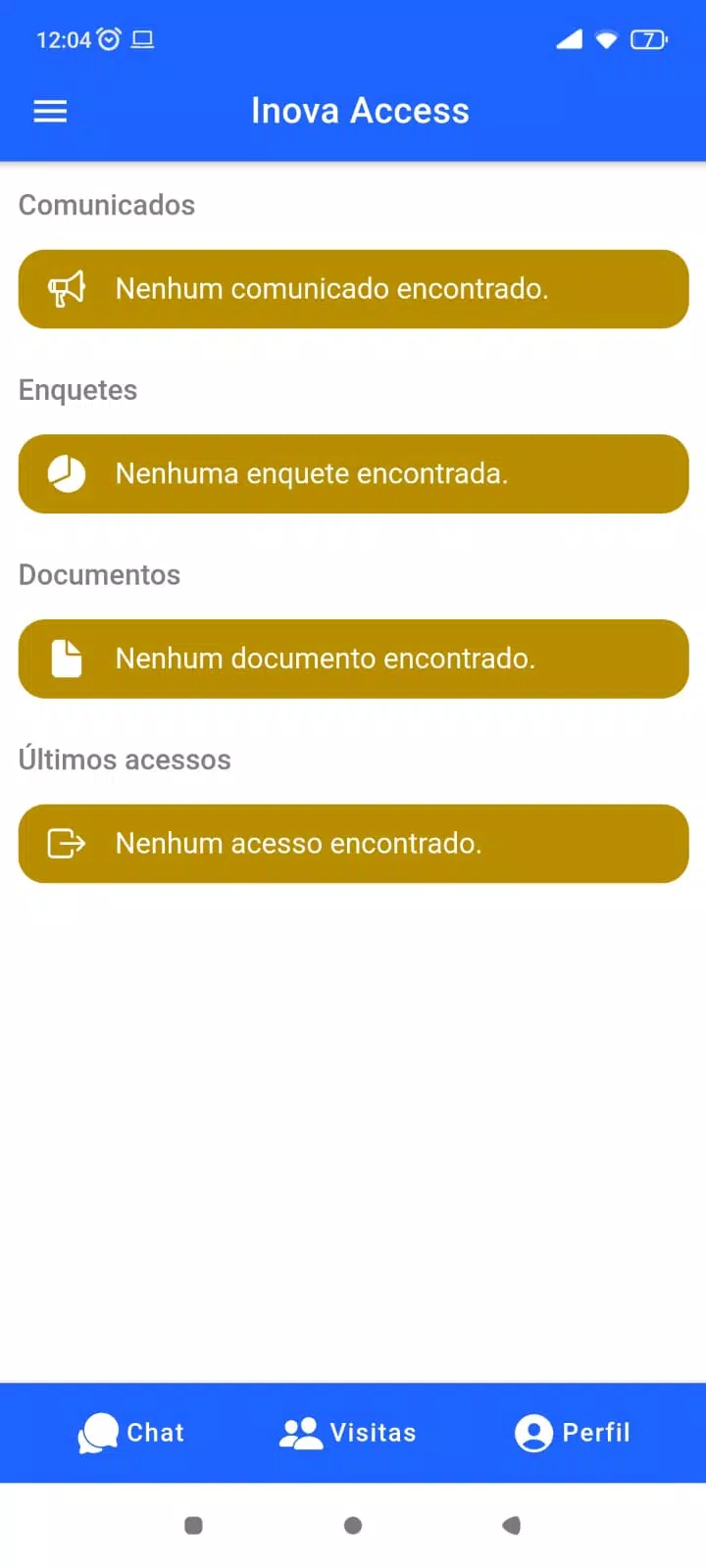The height and width of the screenshot is (1568, 706).
Task: Open the Visitas tab
Action: pos(348,1433)
